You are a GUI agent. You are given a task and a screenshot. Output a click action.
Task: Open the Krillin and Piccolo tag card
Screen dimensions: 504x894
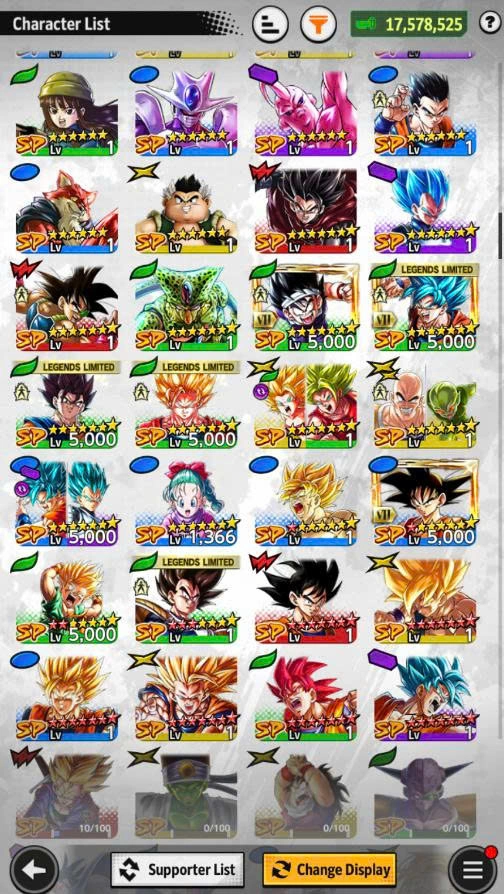(x=425, y=404)
